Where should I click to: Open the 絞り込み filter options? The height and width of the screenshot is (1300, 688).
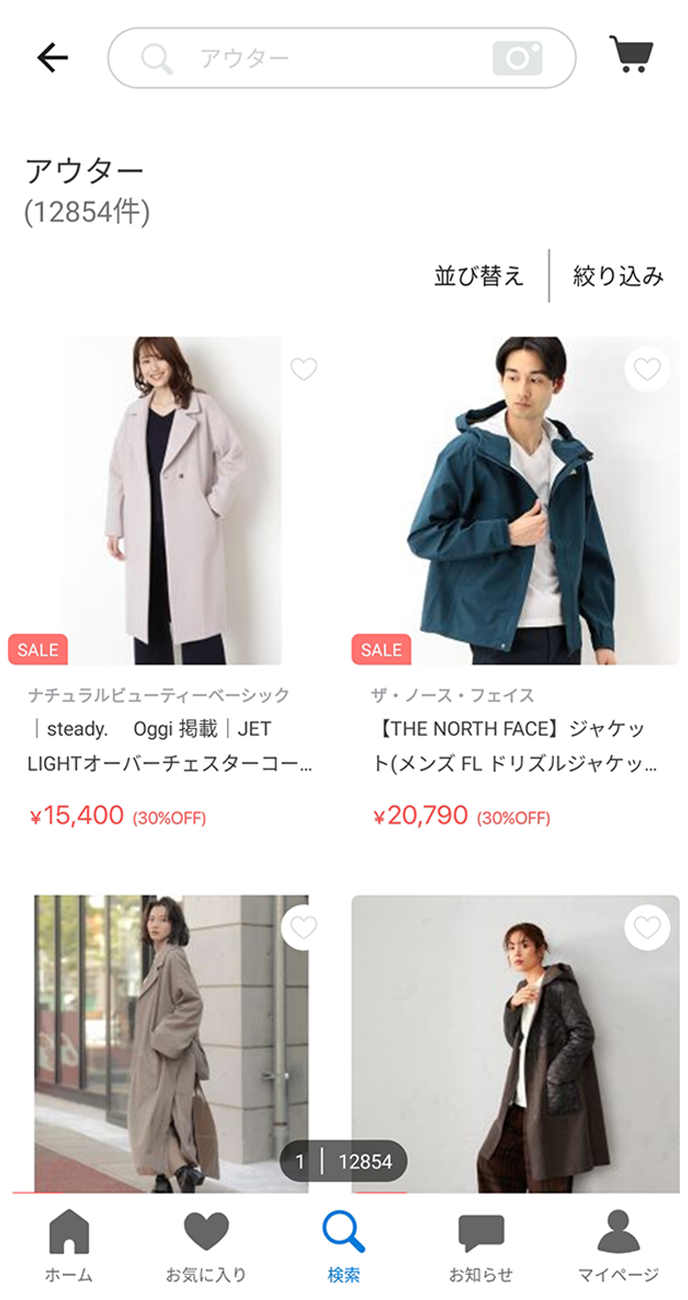pos(618,276)
